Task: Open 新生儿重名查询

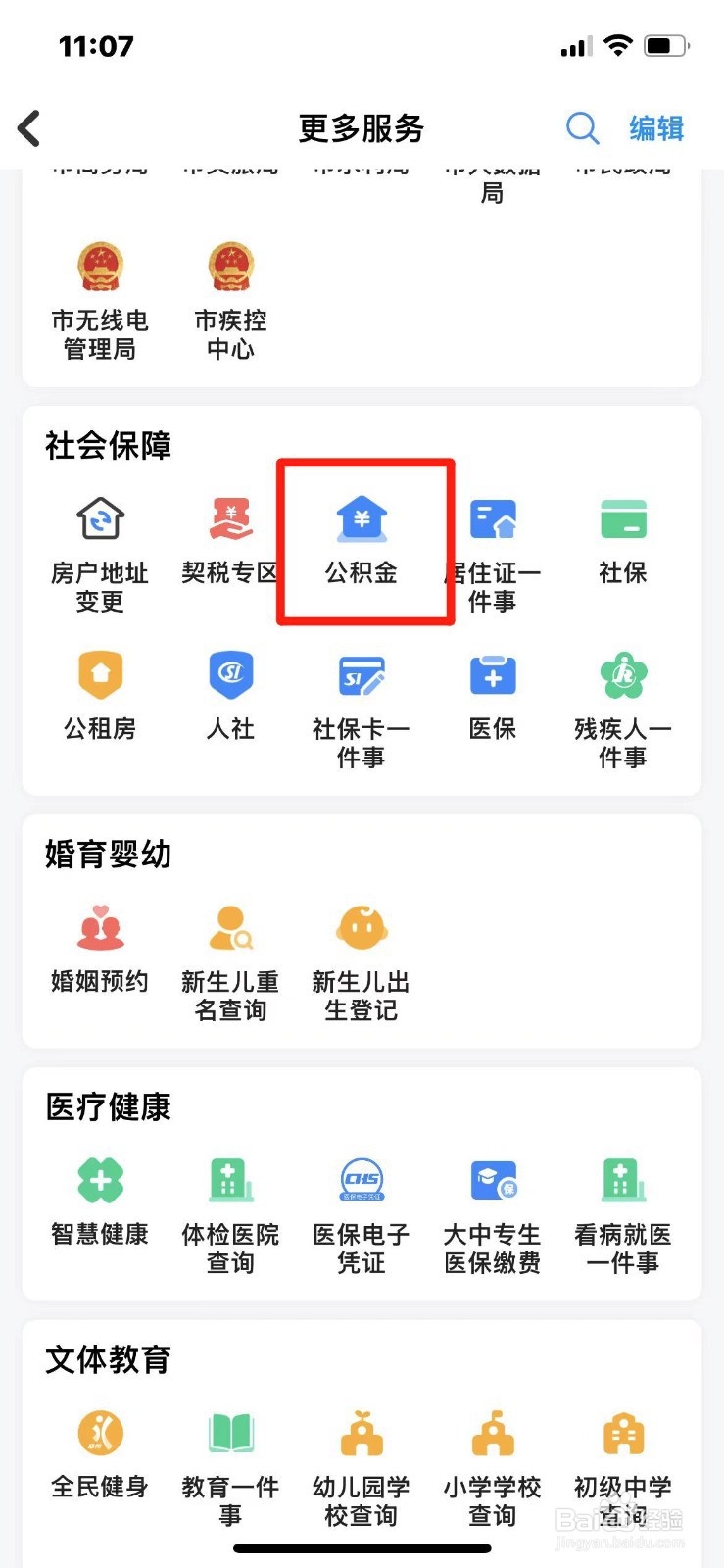Action: click(230, 964)
